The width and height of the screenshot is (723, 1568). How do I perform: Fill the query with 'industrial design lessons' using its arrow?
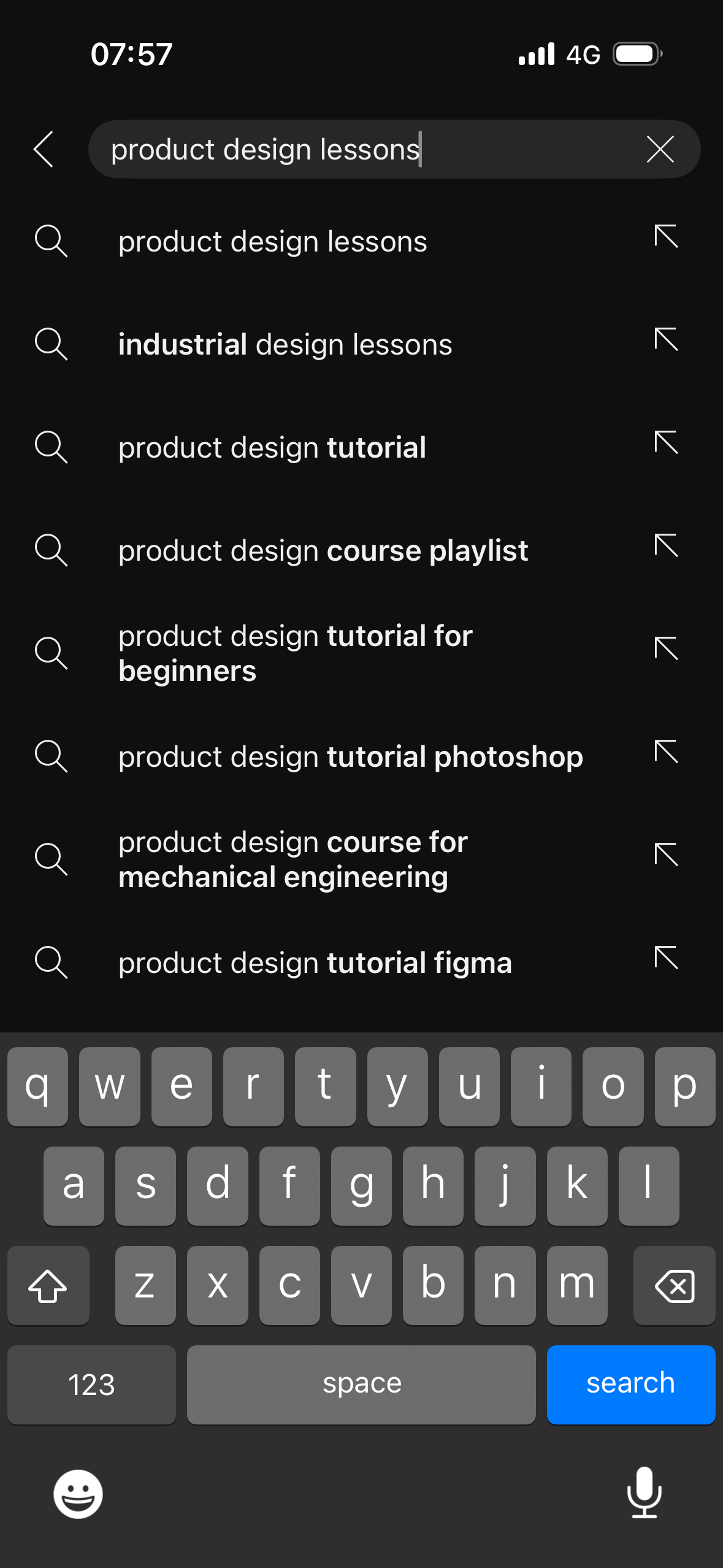[666, 340]
